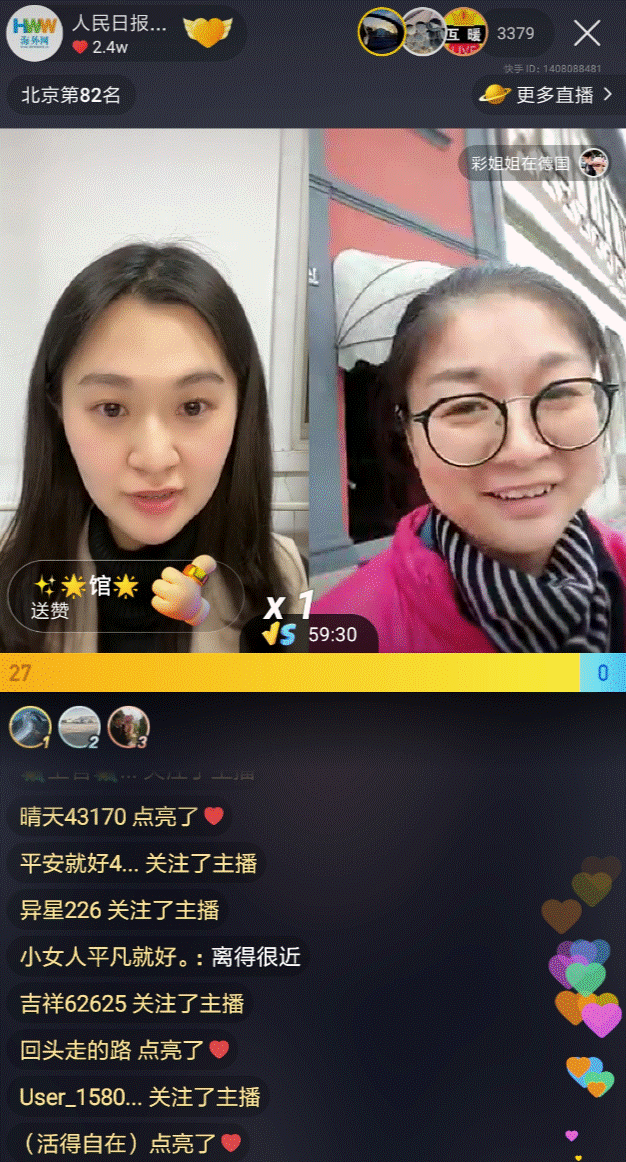Image resolution: width=626 pixels, height=1162 pixels.
Task: Close the live stream
Action: pos(587,33)
